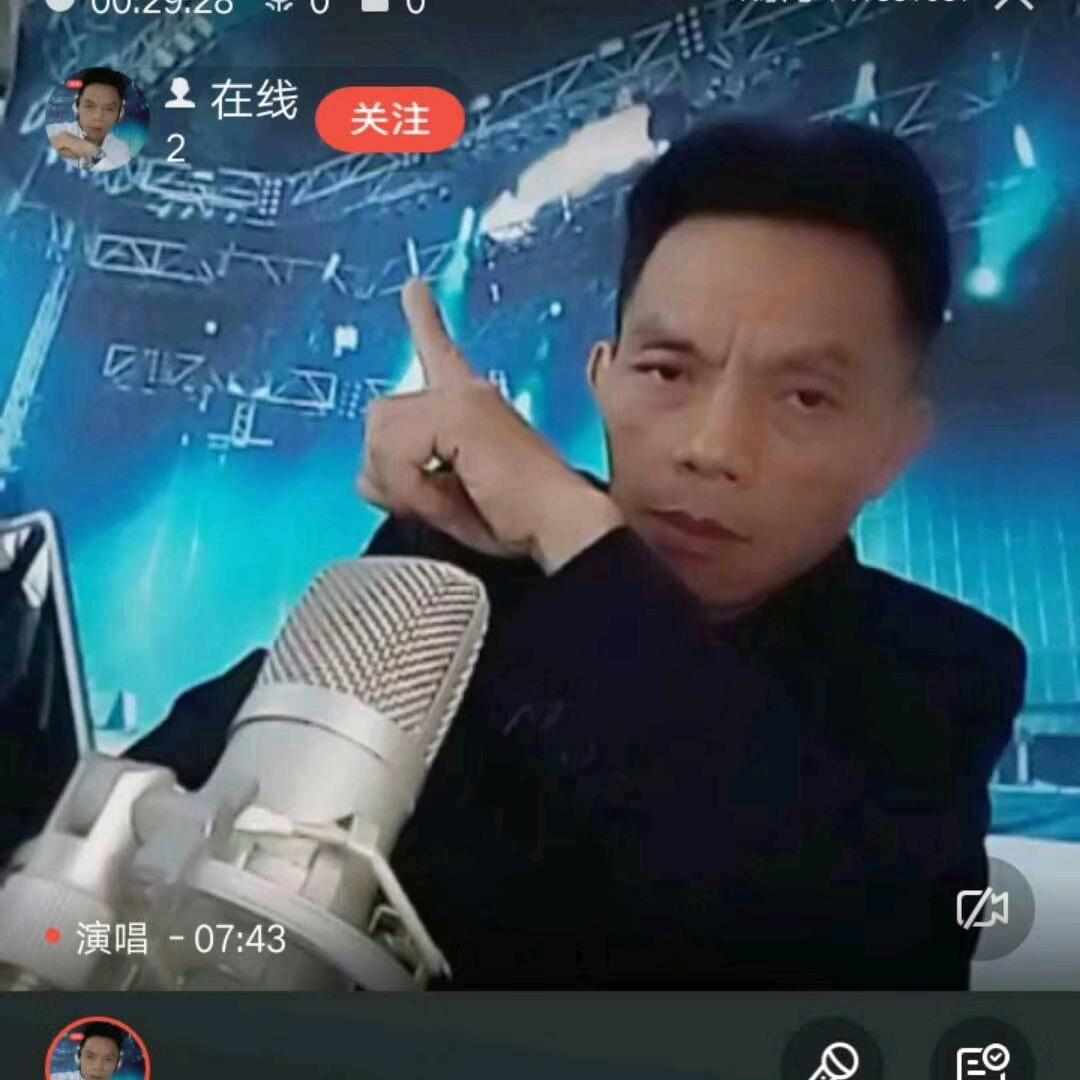Turn off the video camera icon
The width and height of the screenshot is (1080, 1080).
click(982, 908)
